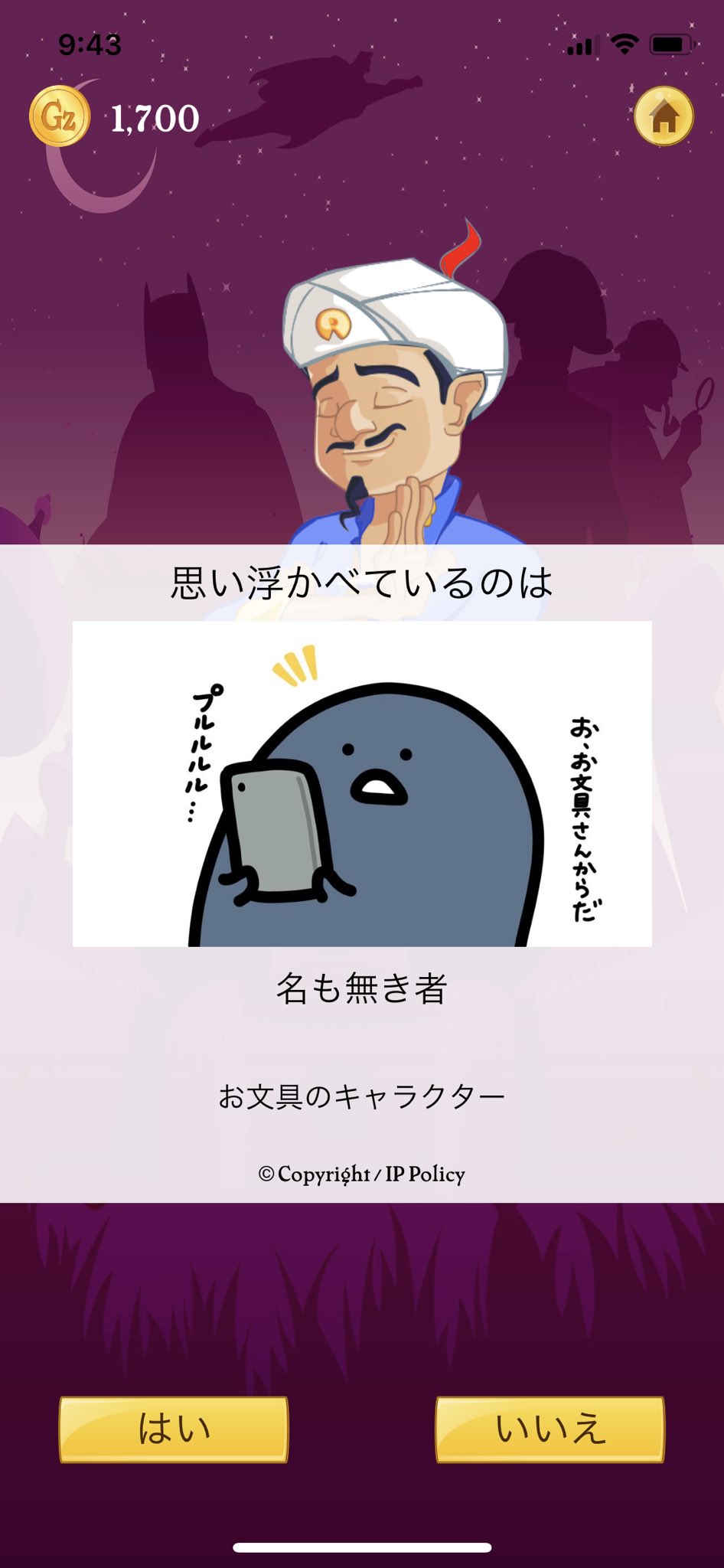
Task: Answer いいえ to reject the guess
Action: point(550,1429)
